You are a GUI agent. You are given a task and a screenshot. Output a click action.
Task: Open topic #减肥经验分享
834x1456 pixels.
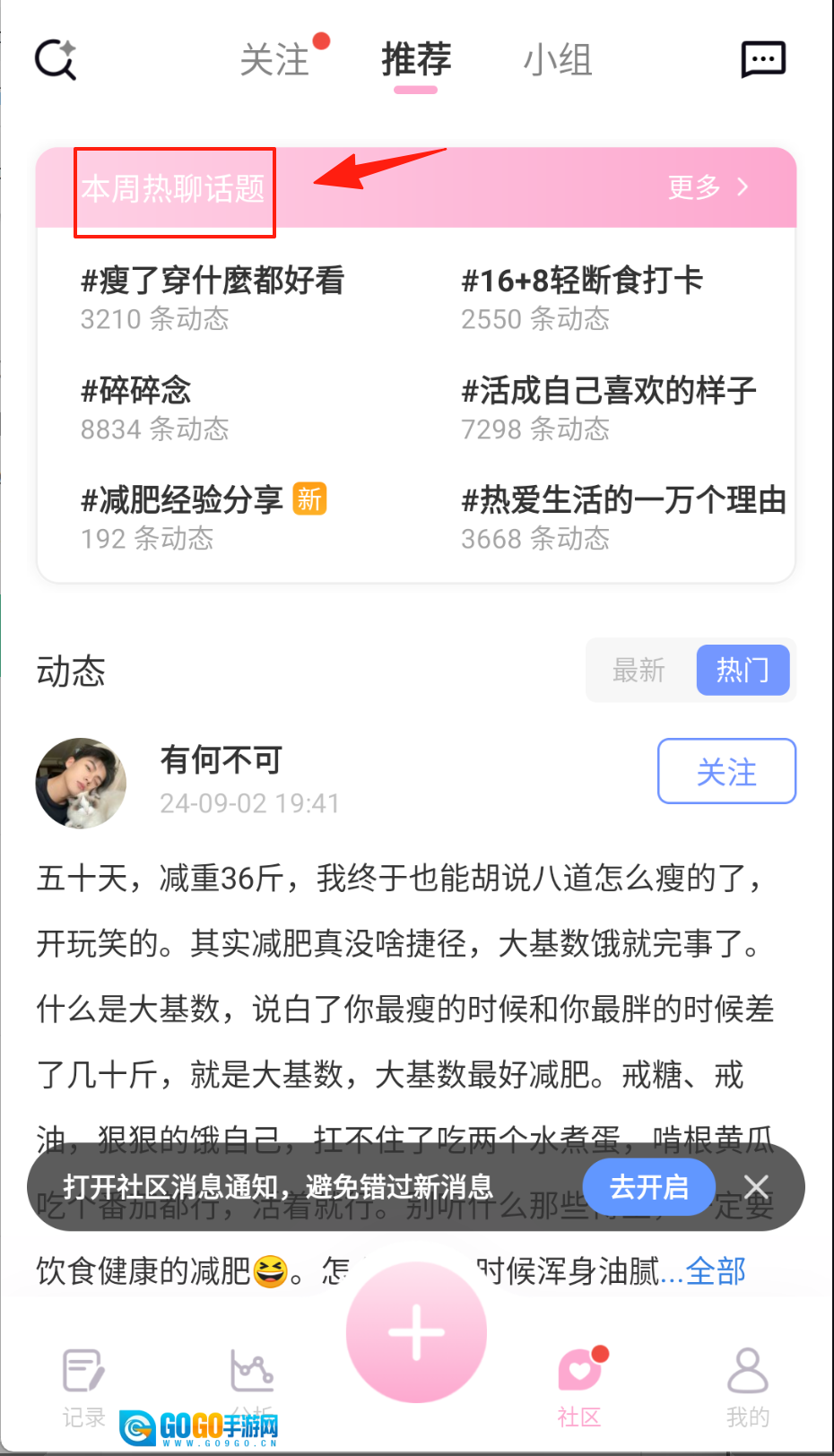click(182, 500)
